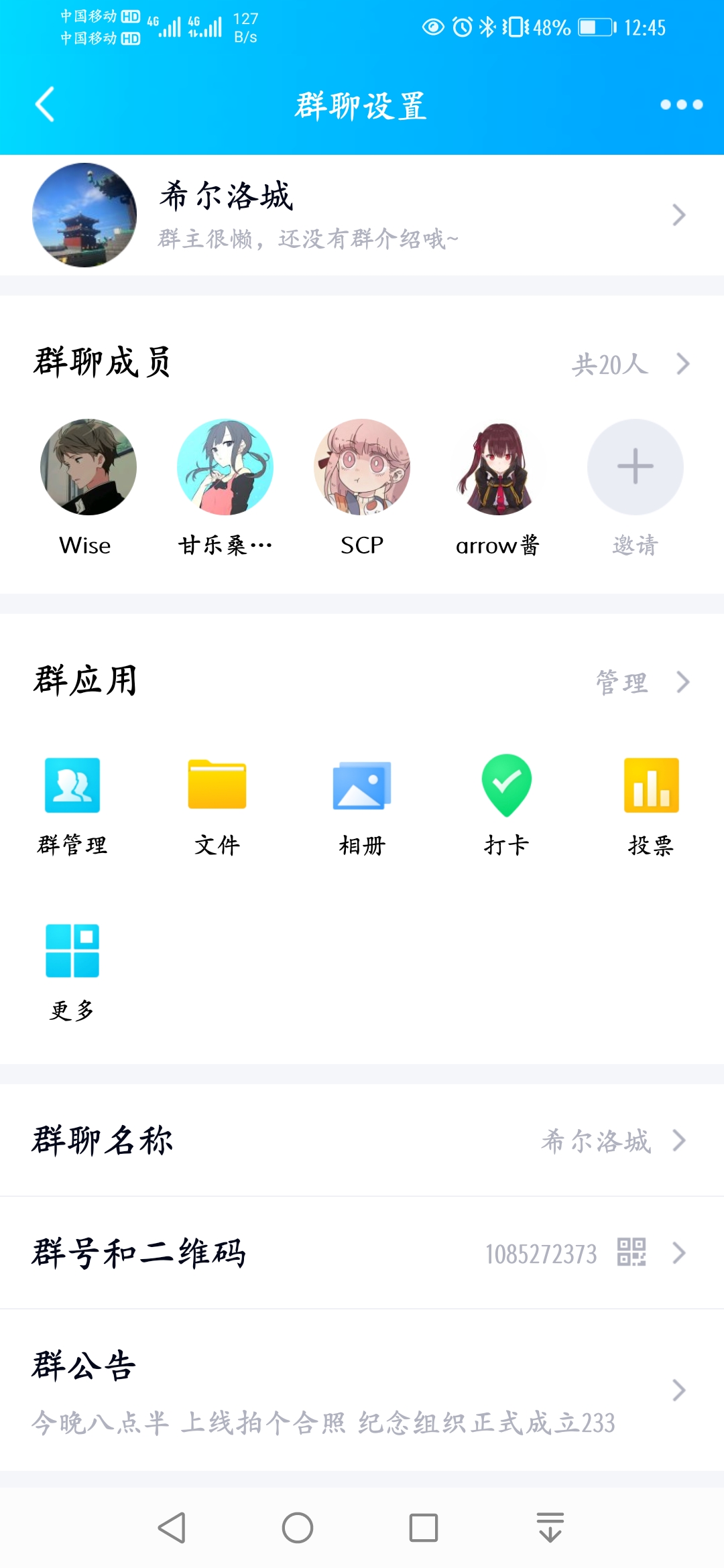Open 管理 for group apps
This screenshot has width=724, height=1568.
[x=640, y=682]
